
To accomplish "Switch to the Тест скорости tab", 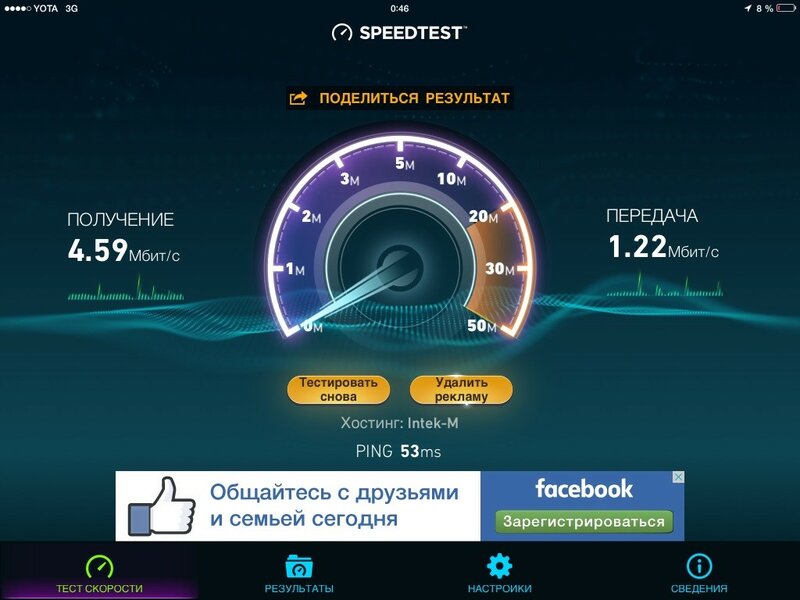I will tap(99, 573).
